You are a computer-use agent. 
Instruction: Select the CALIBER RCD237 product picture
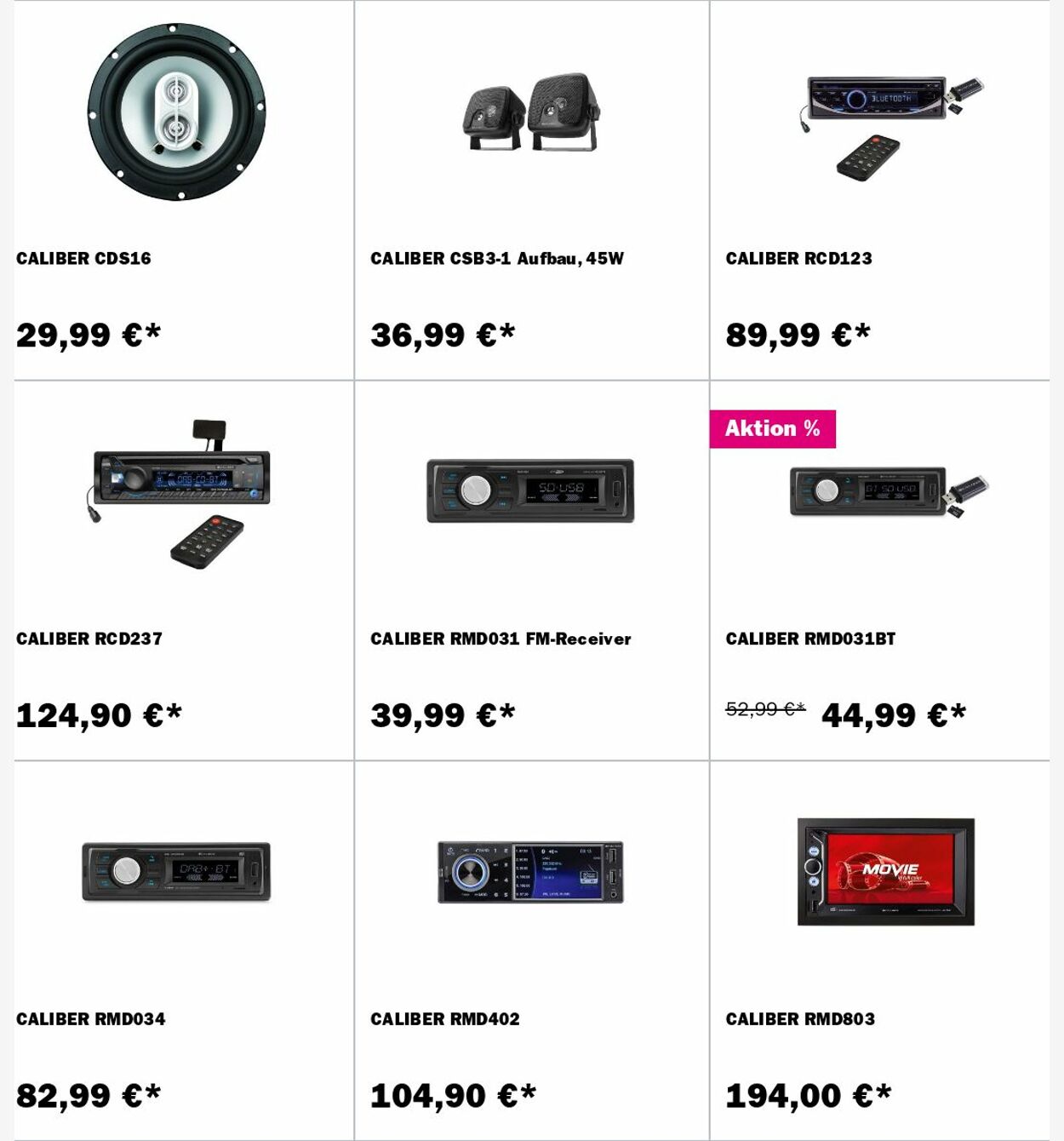tap(177, 502)
